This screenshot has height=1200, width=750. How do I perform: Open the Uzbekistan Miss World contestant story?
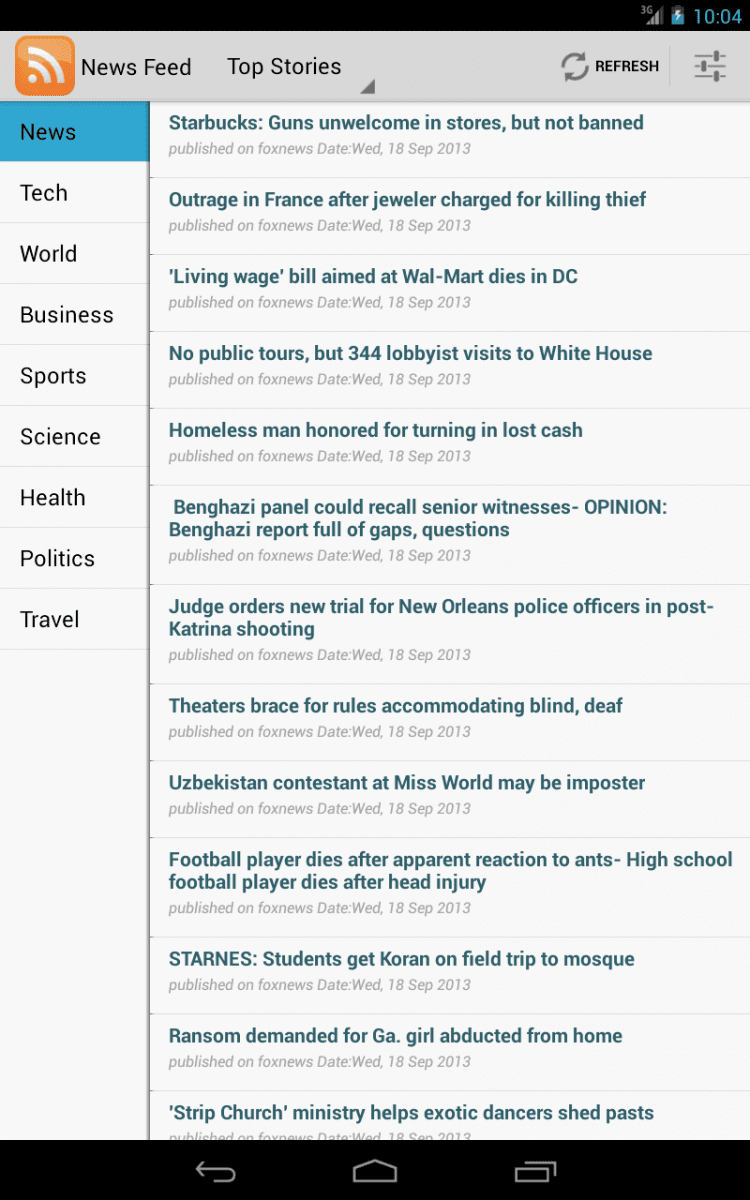click(406, 783)
